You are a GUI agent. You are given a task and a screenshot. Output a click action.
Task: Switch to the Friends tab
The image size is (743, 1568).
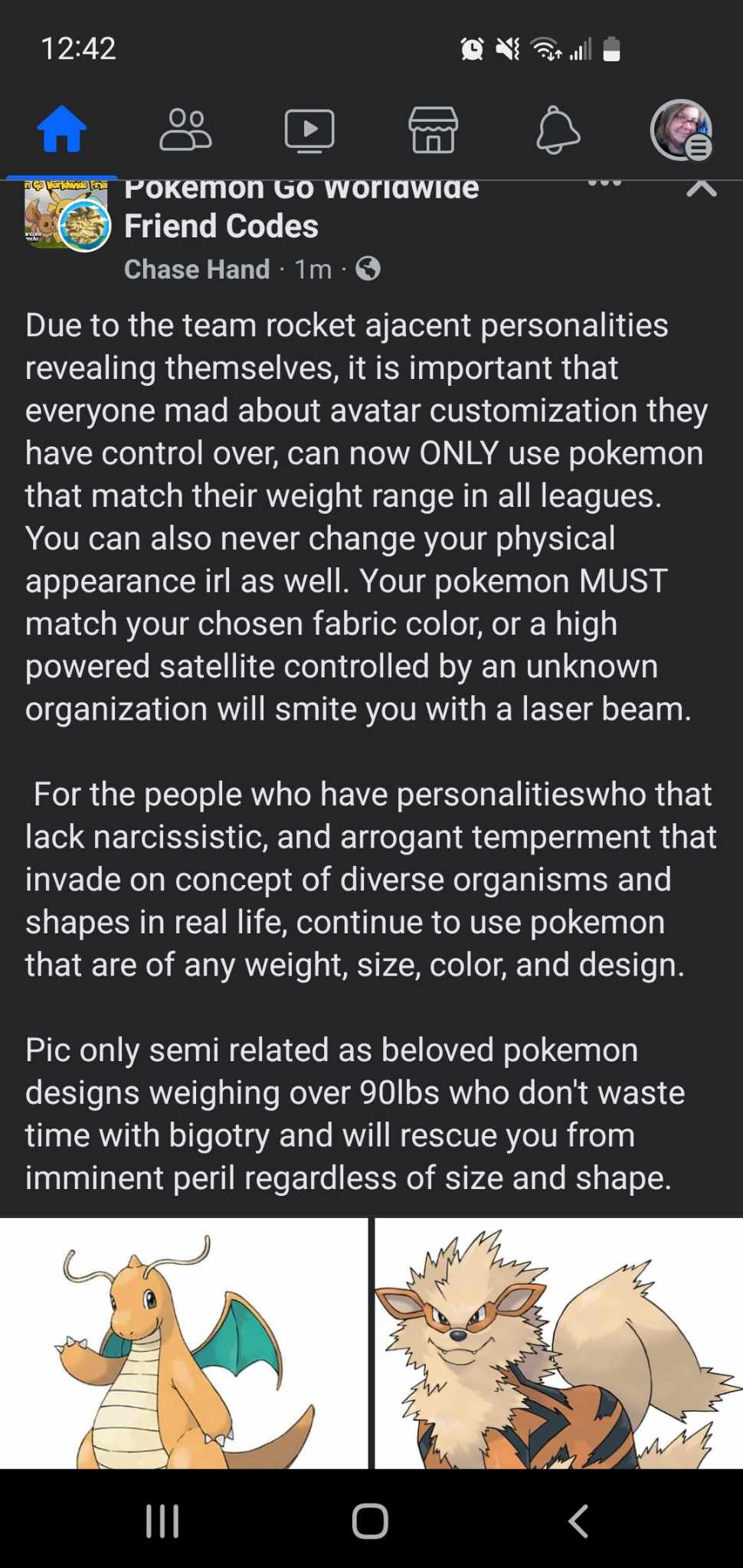(185, 129)
